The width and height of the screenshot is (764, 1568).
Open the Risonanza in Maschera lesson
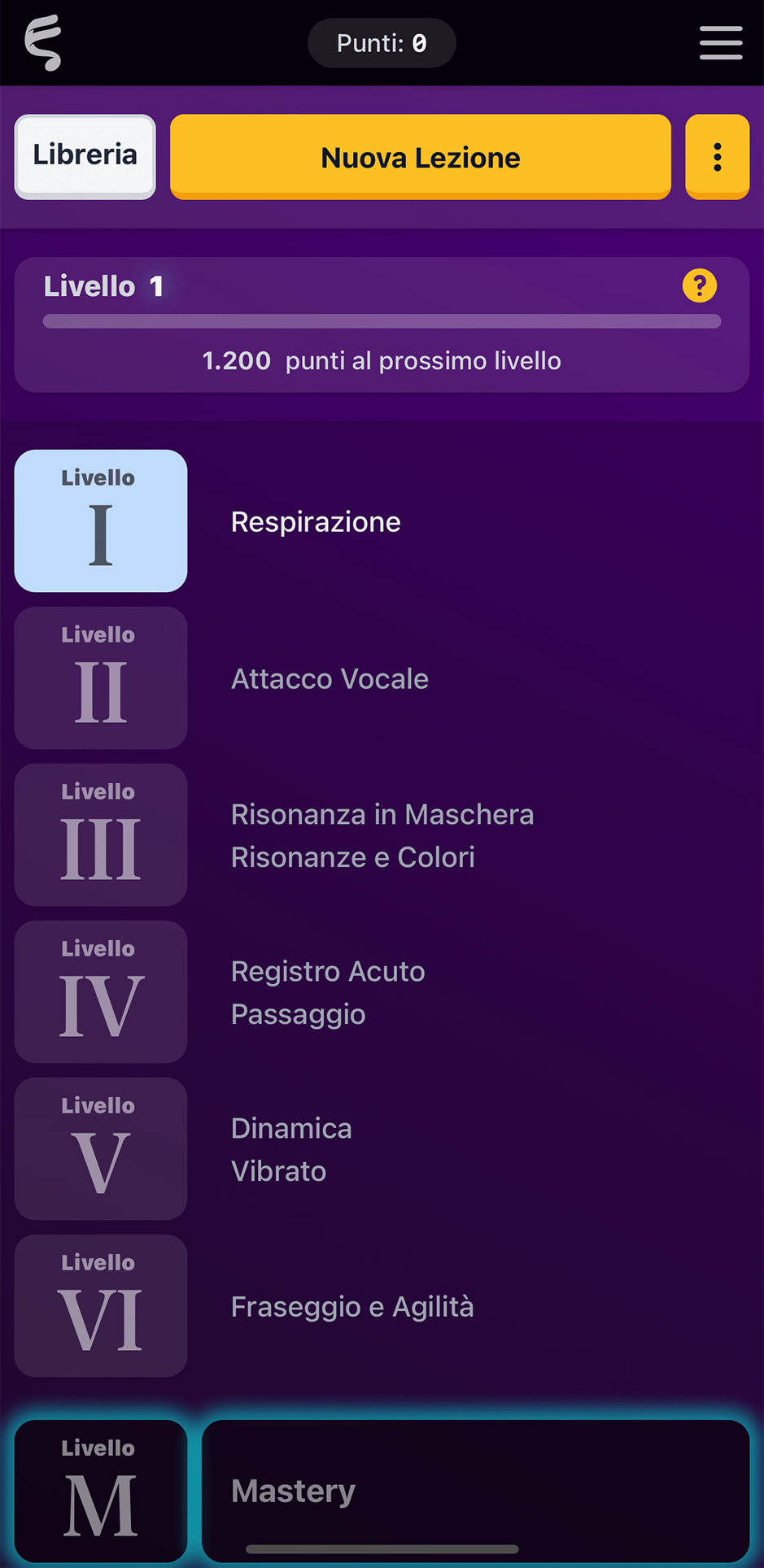pyautogui.click(x=382, y=814)
